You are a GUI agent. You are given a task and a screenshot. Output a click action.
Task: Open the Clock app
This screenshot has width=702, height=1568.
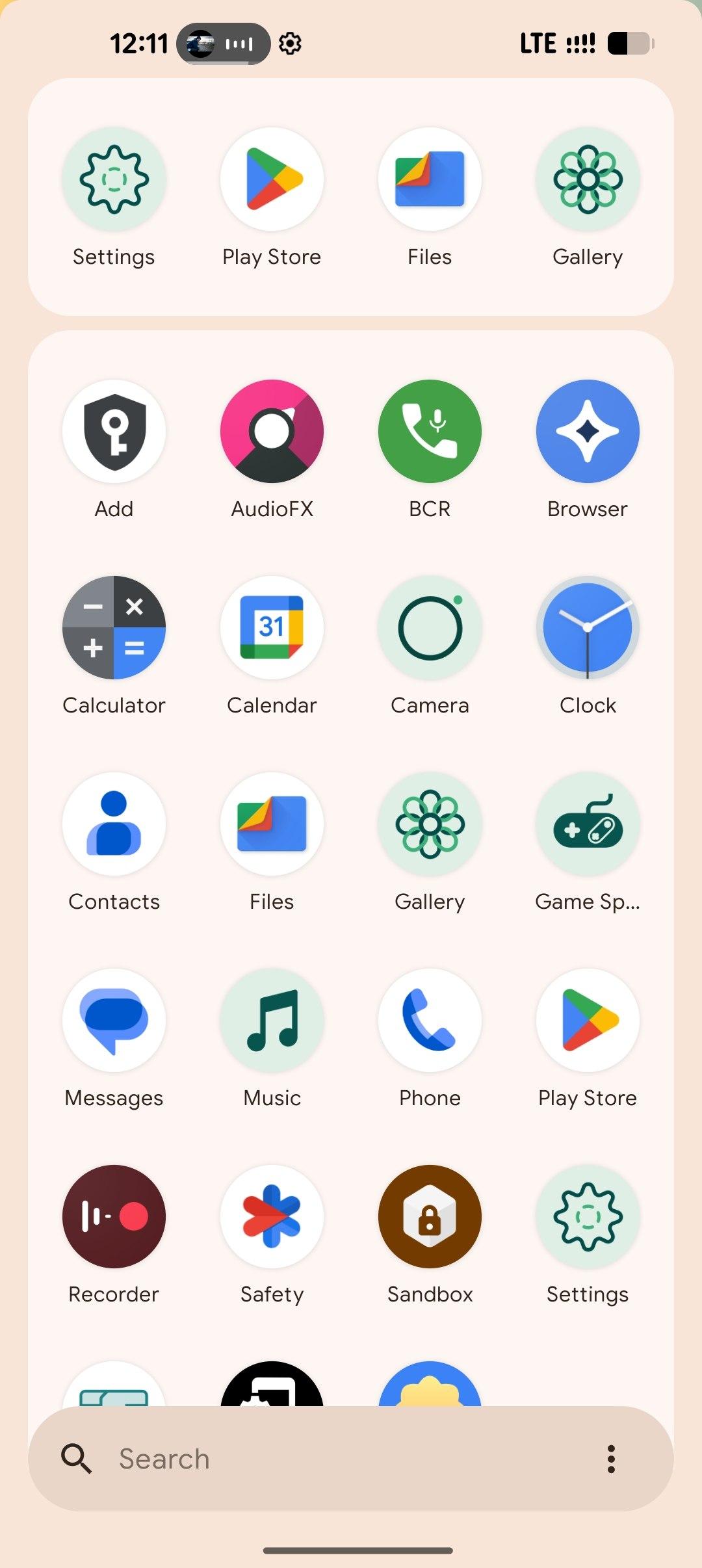tap(588, 628)
